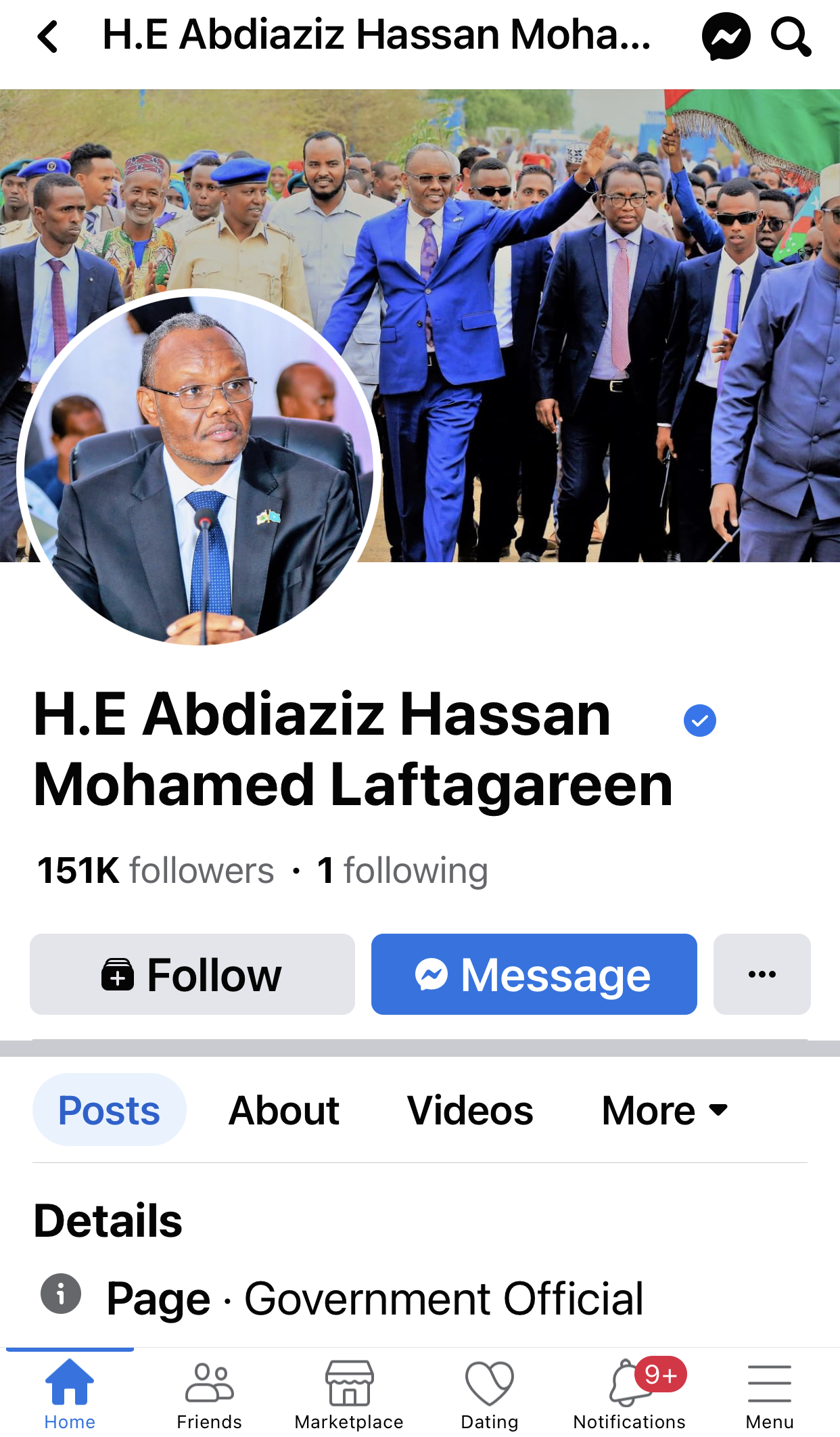View the 151K followers list
The image size is (840, 1437).
[x=156, y=870]
